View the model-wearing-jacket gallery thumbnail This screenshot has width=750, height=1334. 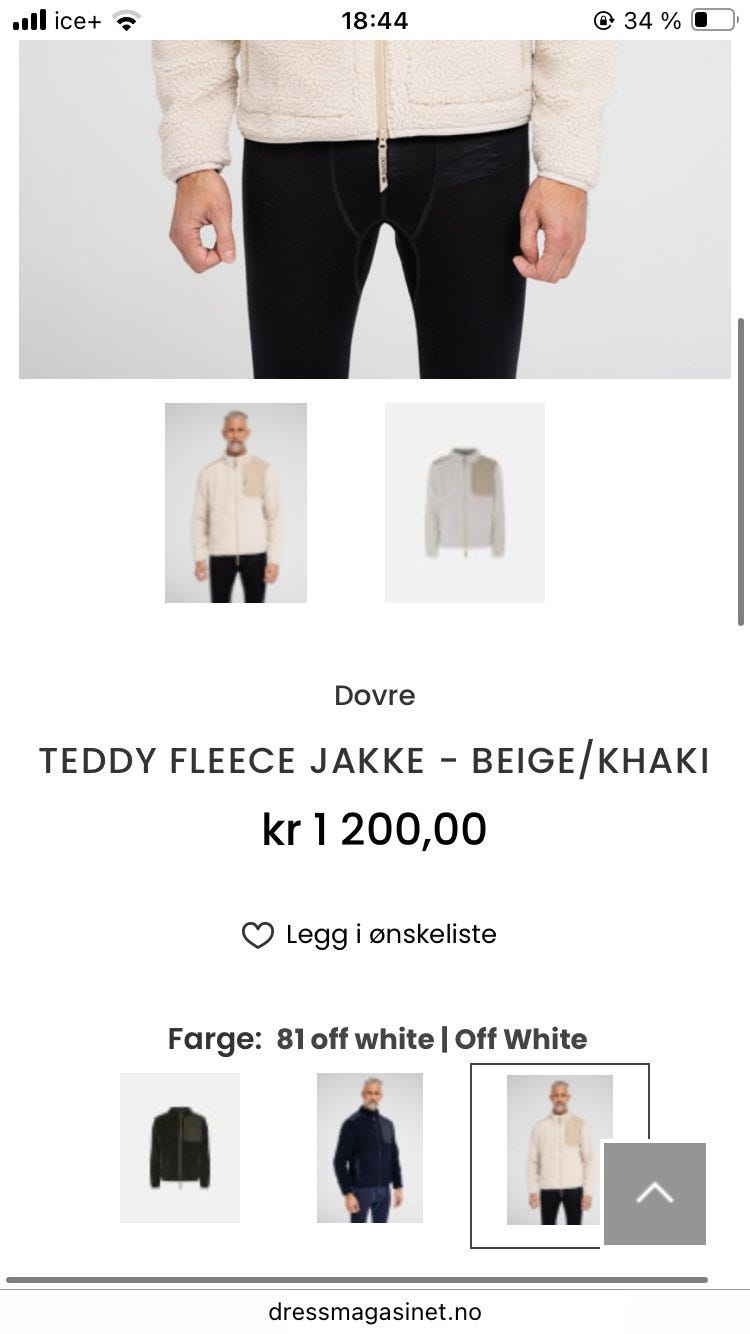pos(236,503)
